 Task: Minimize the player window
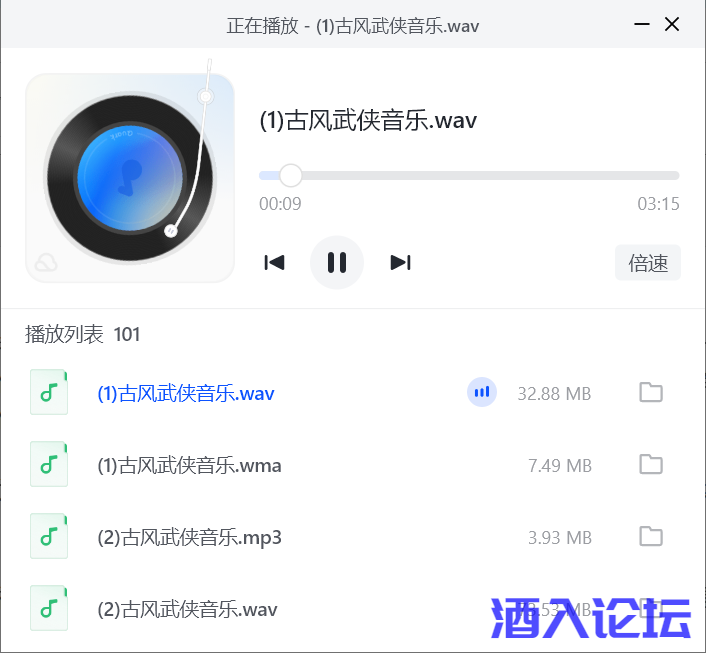639,25
